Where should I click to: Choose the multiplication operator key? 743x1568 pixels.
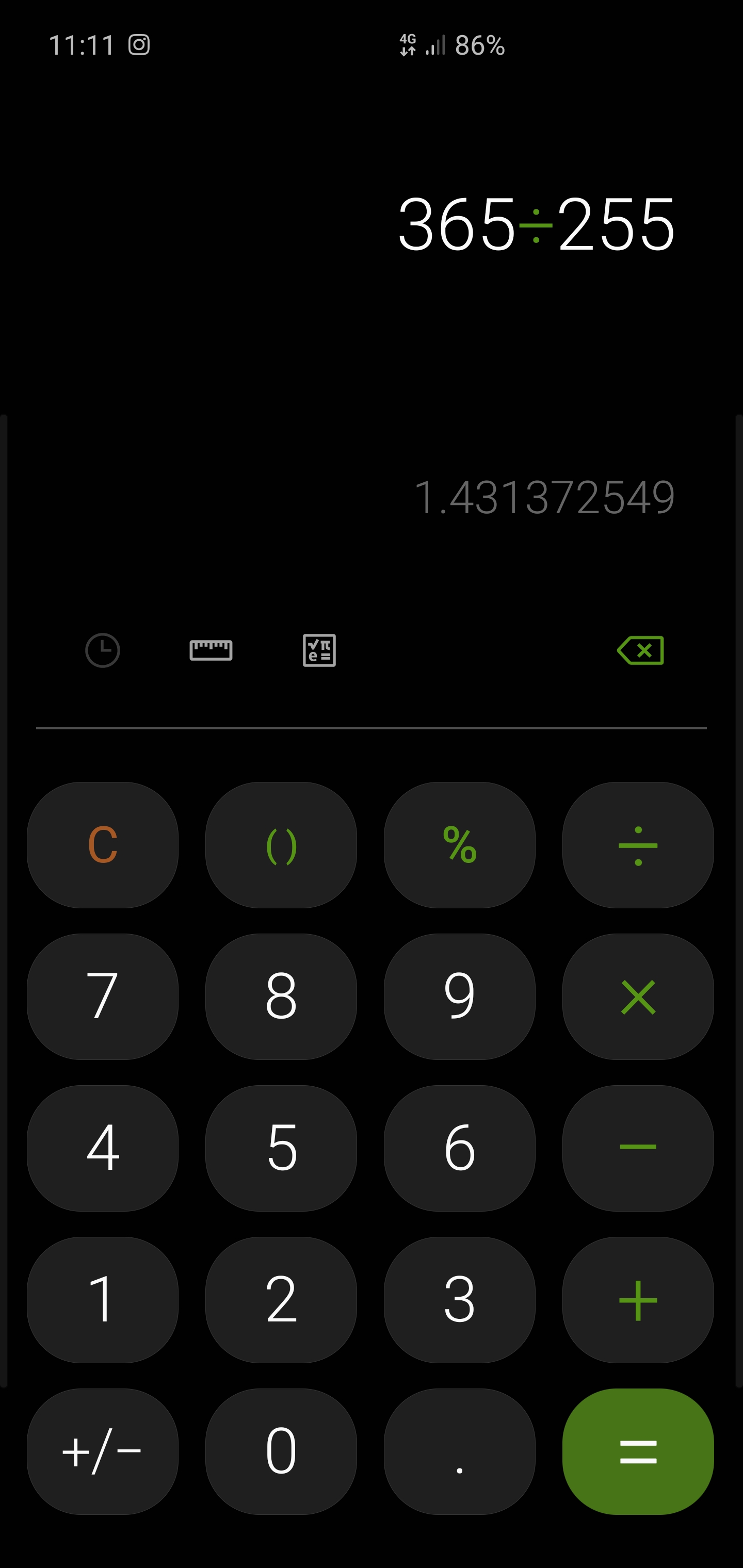coord(638,997)
